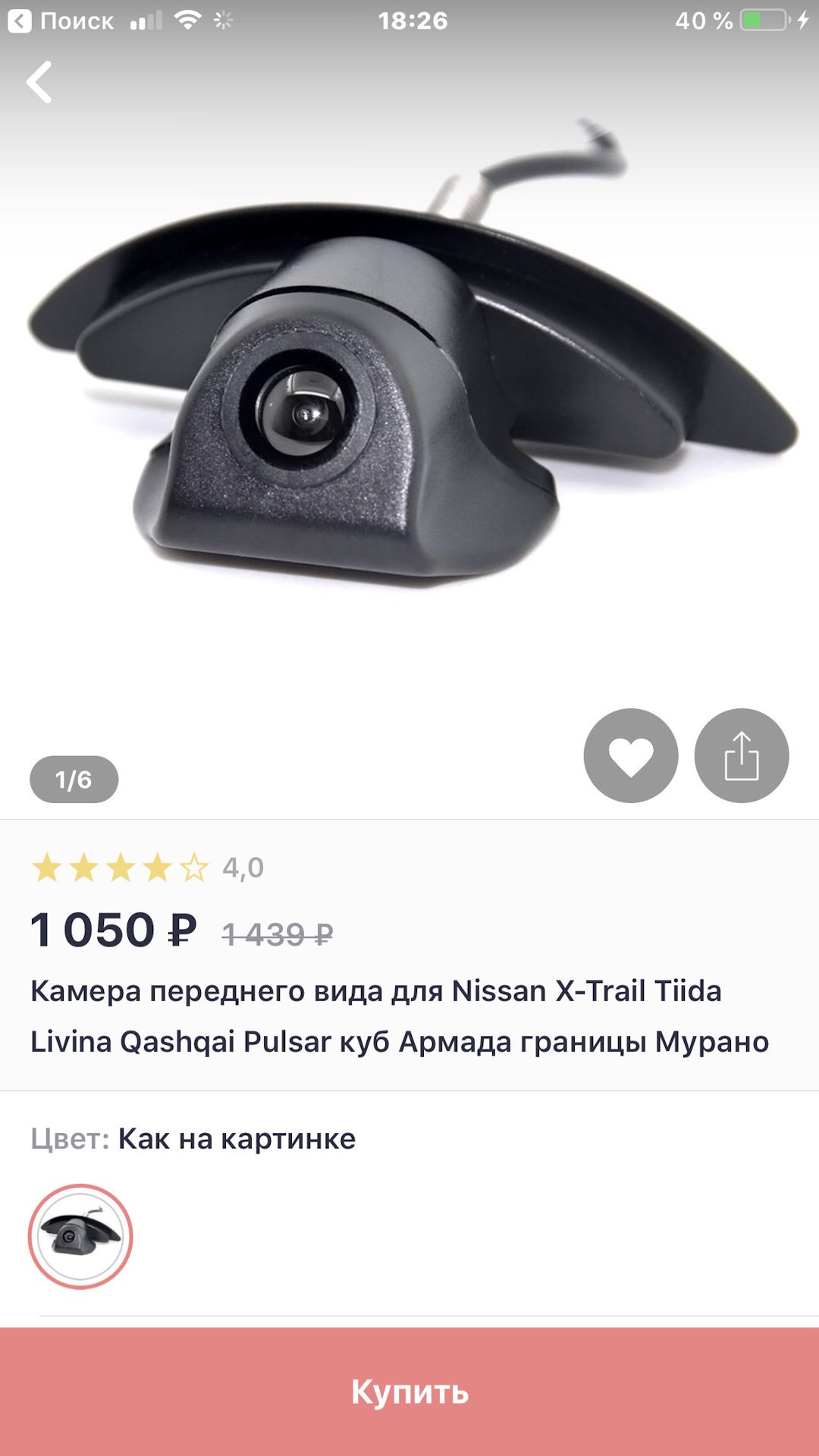Open the 4,0 star rating reviews

click(x=148, y=868)
